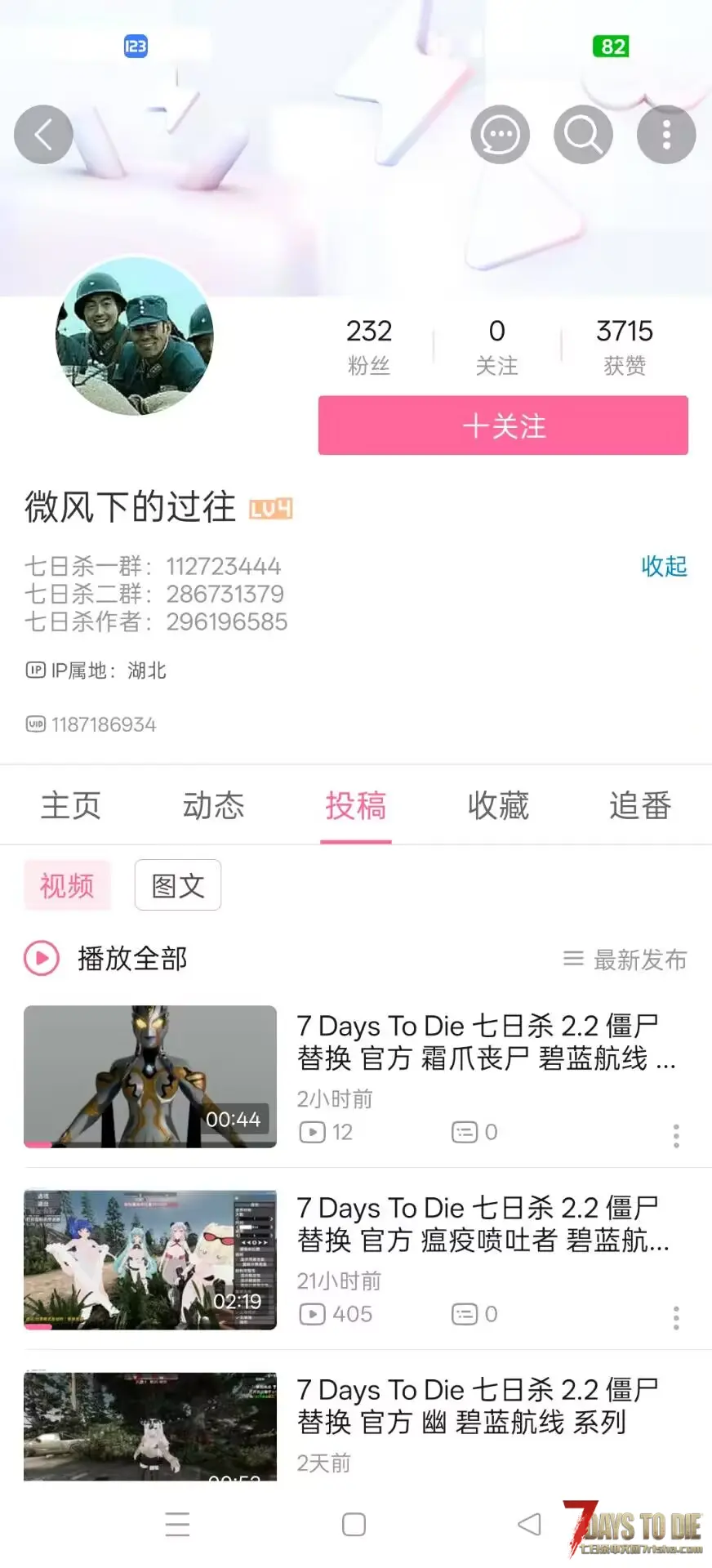Collapse the bio with 收起

(x=664, y=566)
